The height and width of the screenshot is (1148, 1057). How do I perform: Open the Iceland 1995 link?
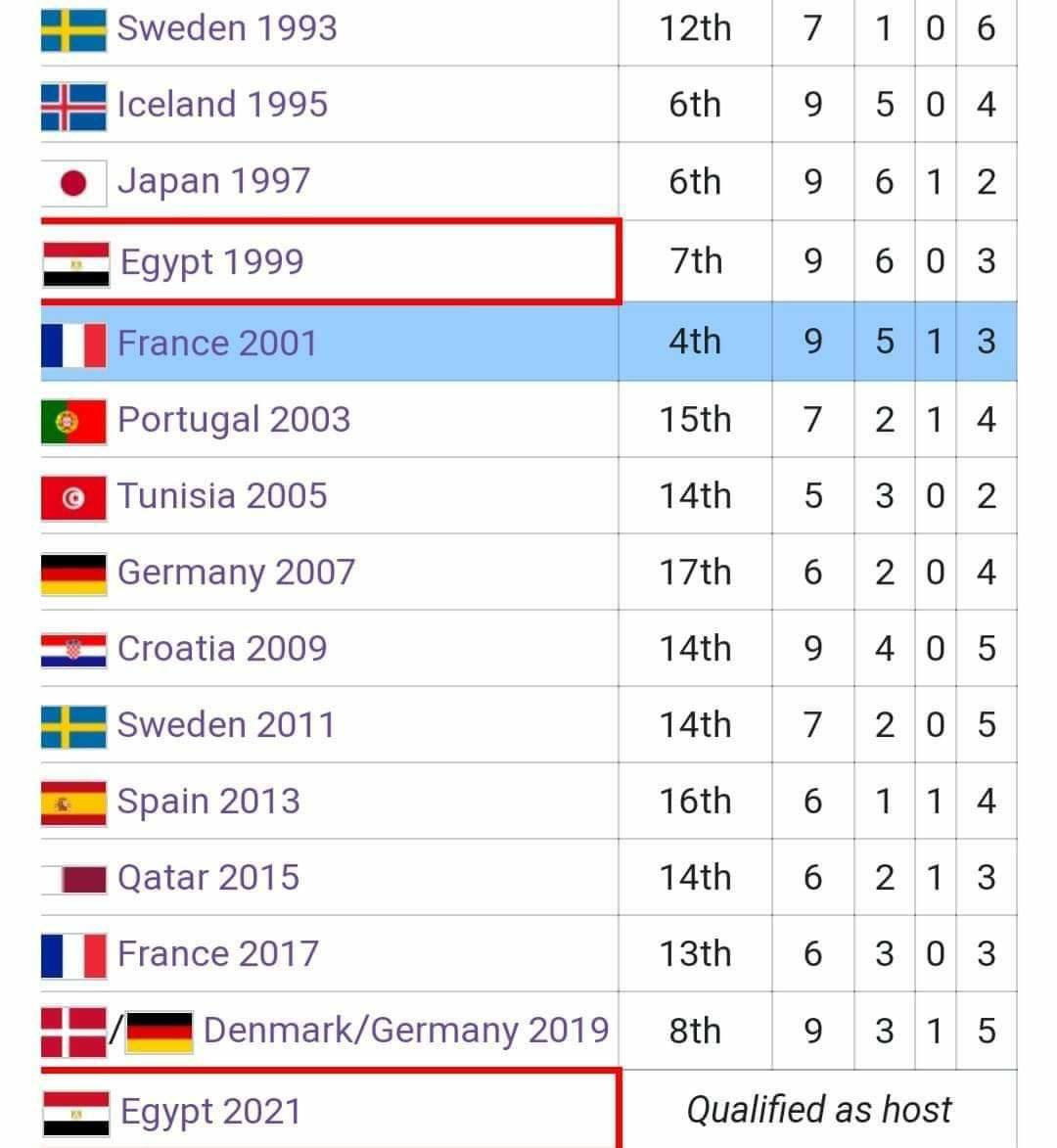tap(222, 104)
